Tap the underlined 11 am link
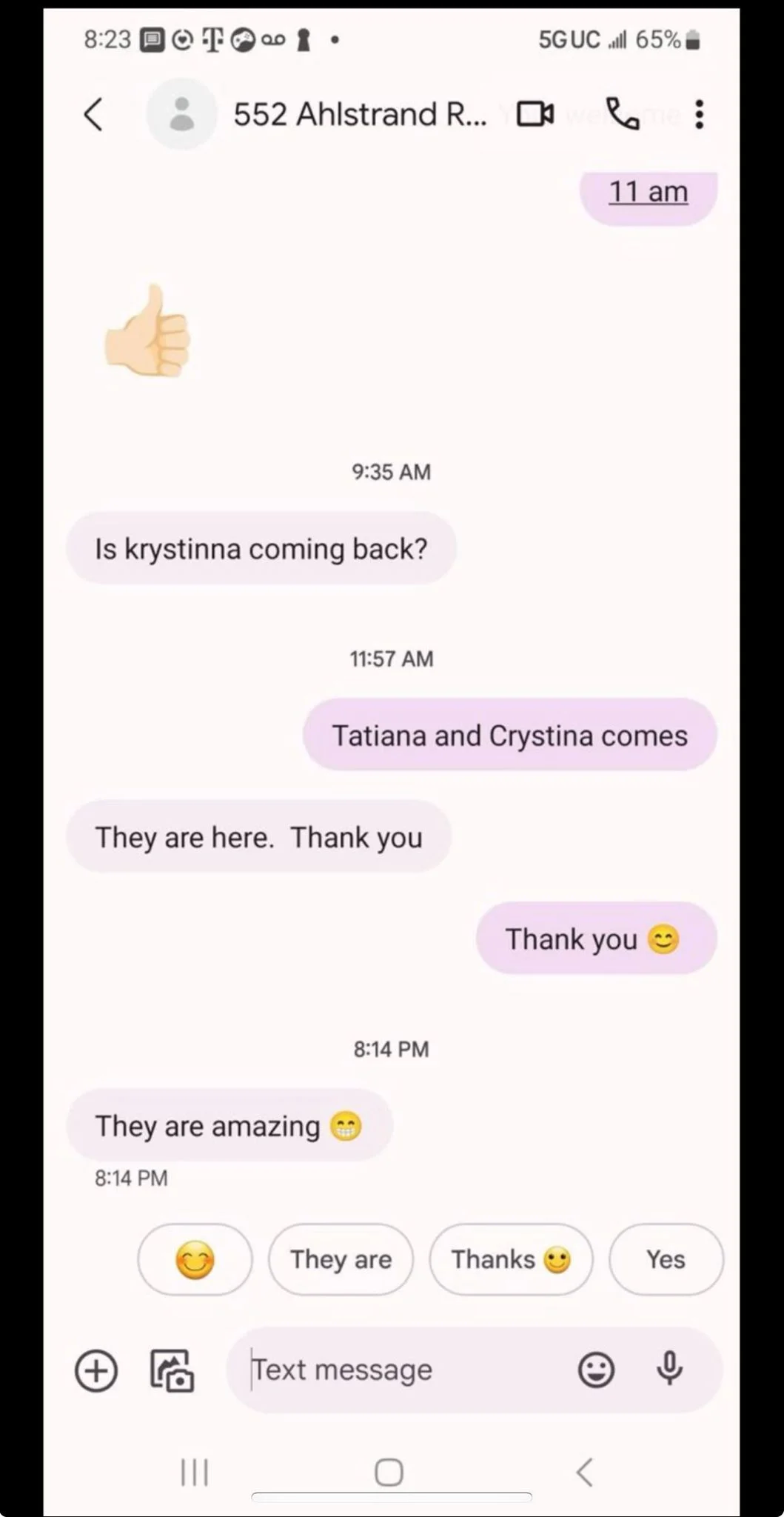 click(x=648, y=192)
